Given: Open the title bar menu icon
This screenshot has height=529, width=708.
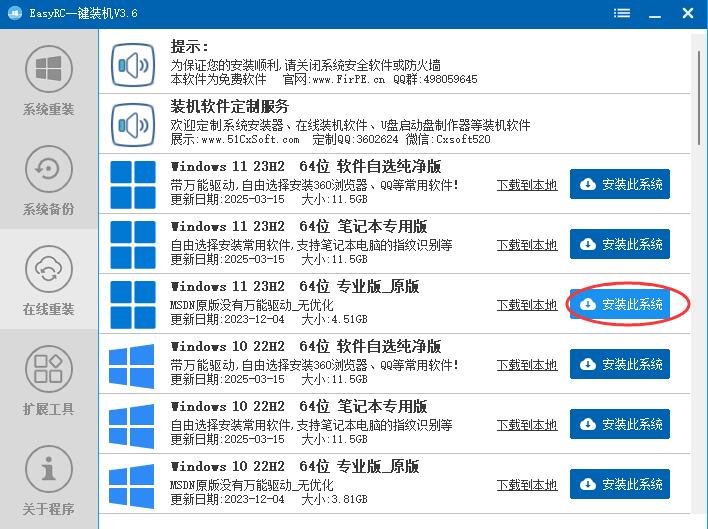Looking at the screenshot, I should pos(622,13).
